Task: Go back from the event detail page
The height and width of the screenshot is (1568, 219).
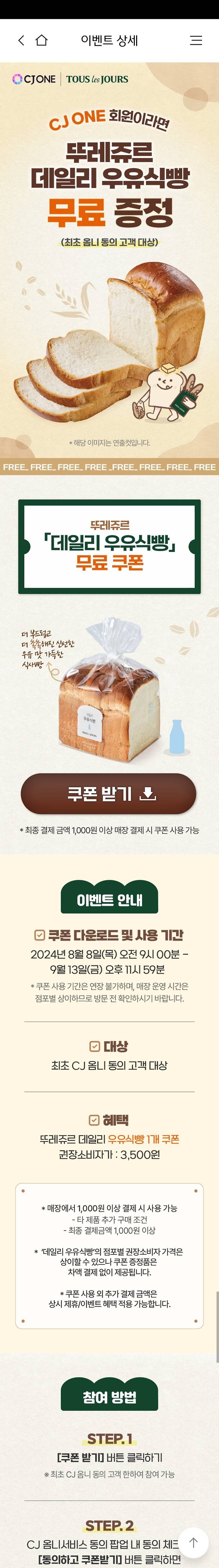Action: pos(21,40)
